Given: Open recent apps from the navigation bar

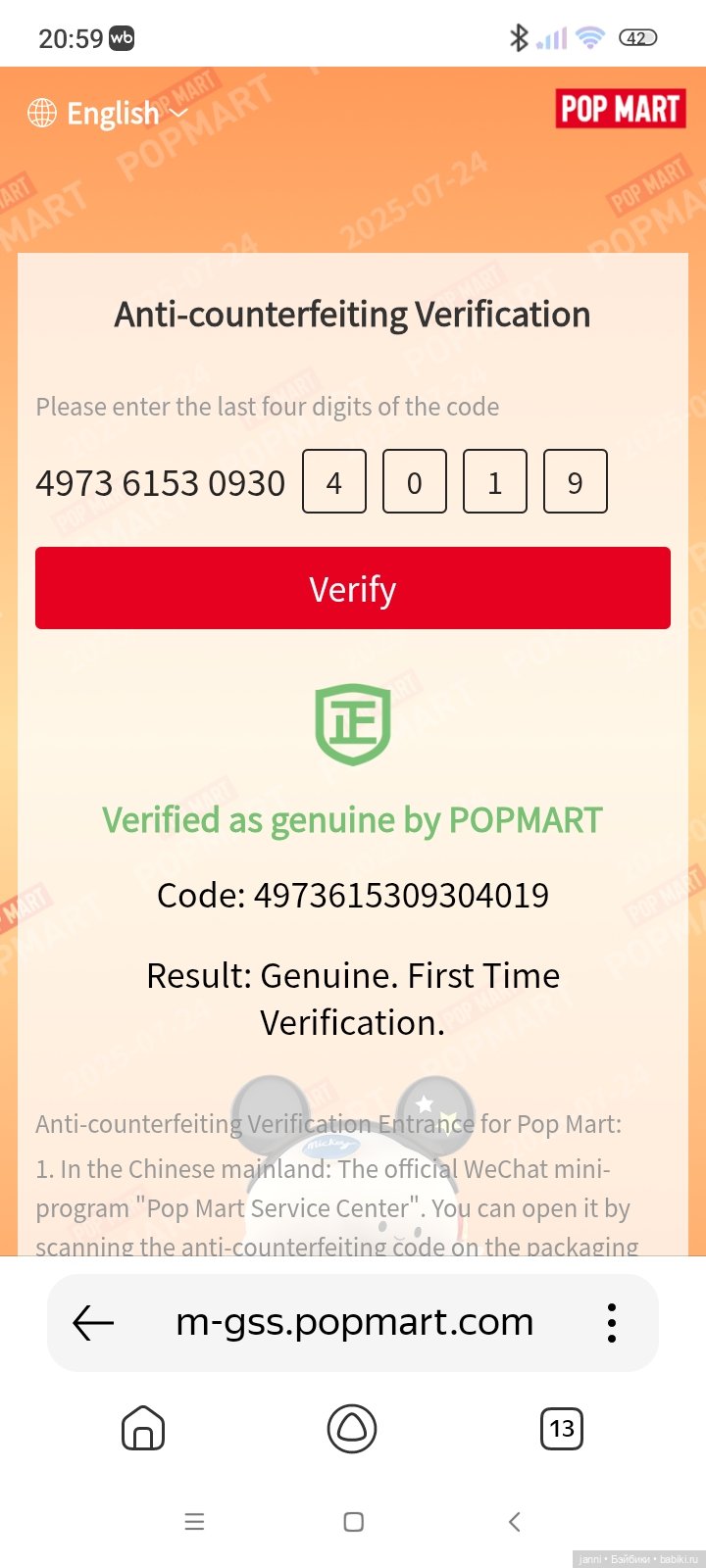Looking at the screenshot, I should pos(195,1522).
